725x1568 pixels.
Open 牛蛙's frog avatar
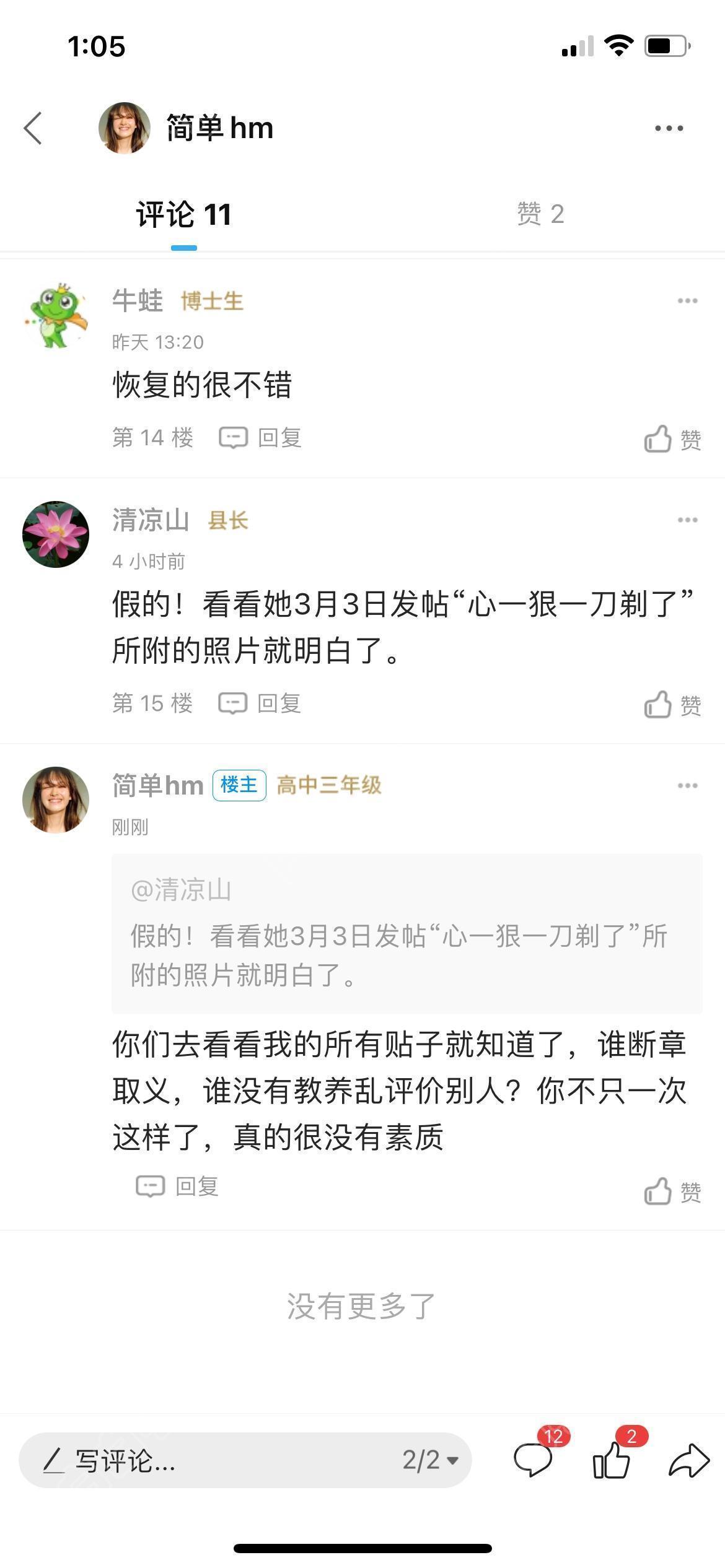pos(56,316)
